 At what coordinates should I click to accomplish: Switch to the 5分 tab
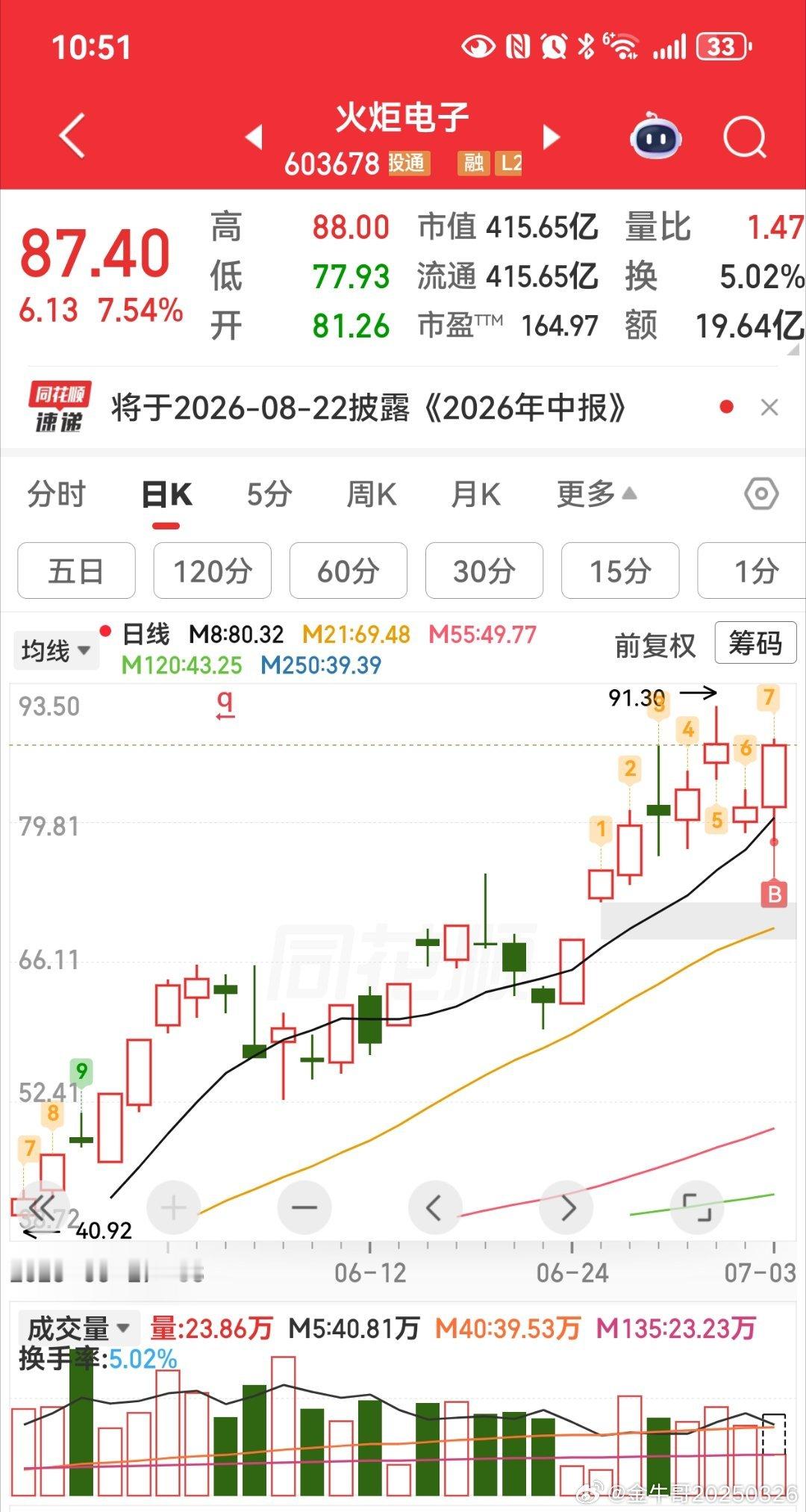pos(269,494)
